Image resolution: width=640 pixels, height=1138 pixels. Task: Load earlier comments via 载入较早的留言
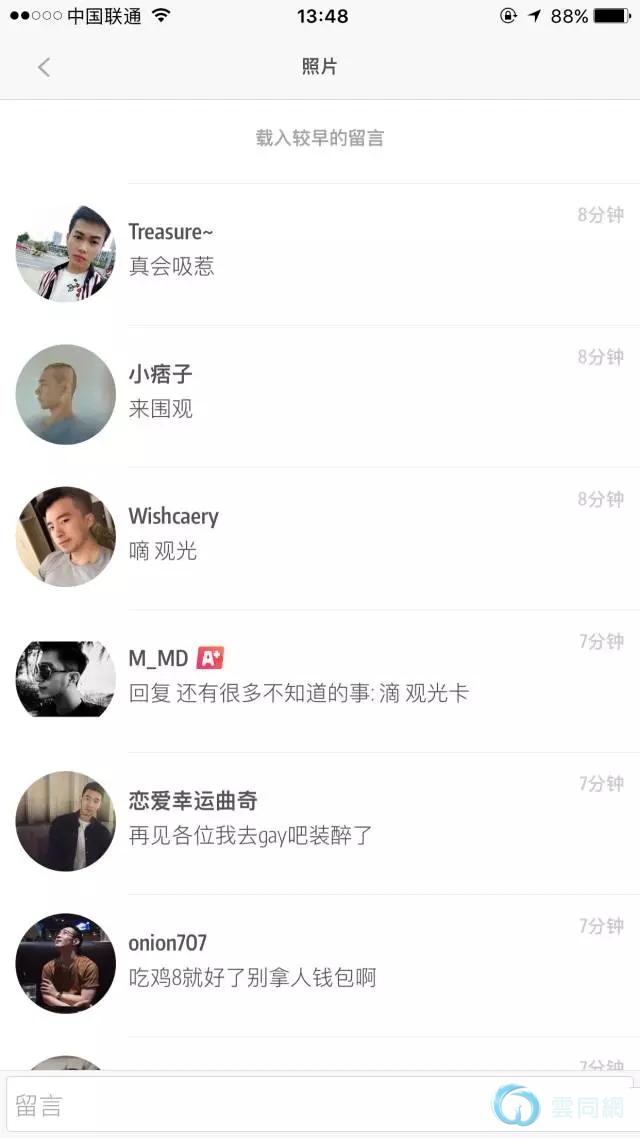[319, 138]
